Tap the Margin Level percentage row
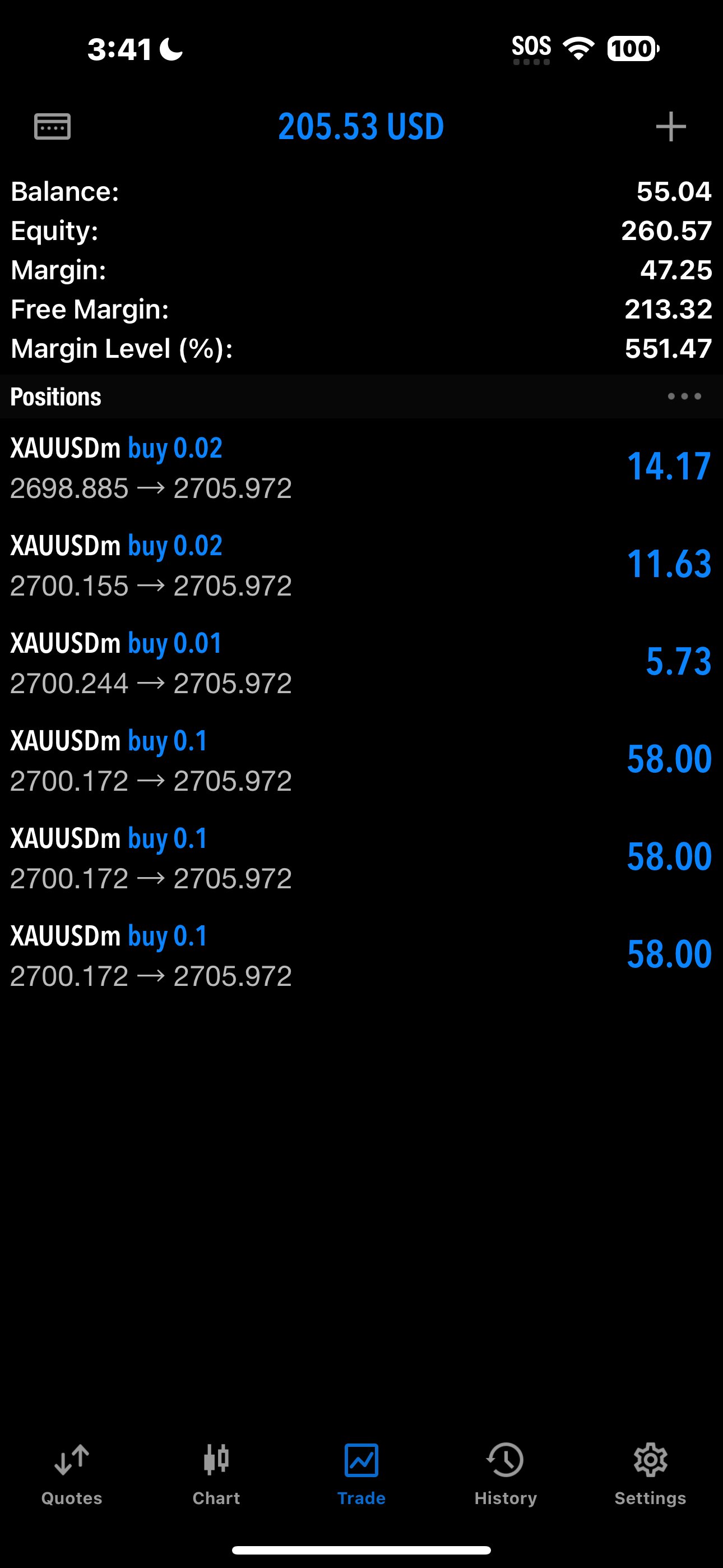Viewport: 723px width, 1568px height. pyautogui.click(x=361, y=348)
